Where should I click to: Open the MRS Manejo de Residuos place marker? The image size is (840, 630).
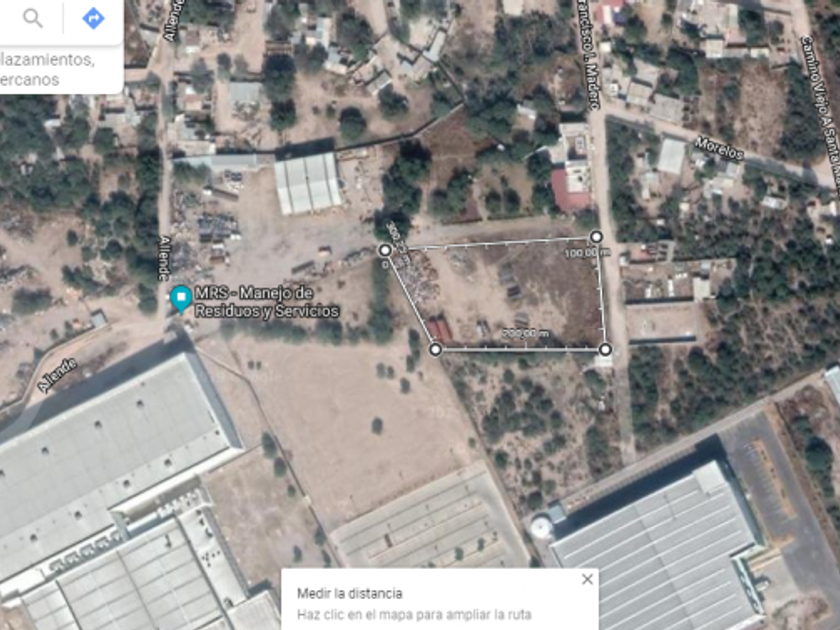tap(181, 298)
